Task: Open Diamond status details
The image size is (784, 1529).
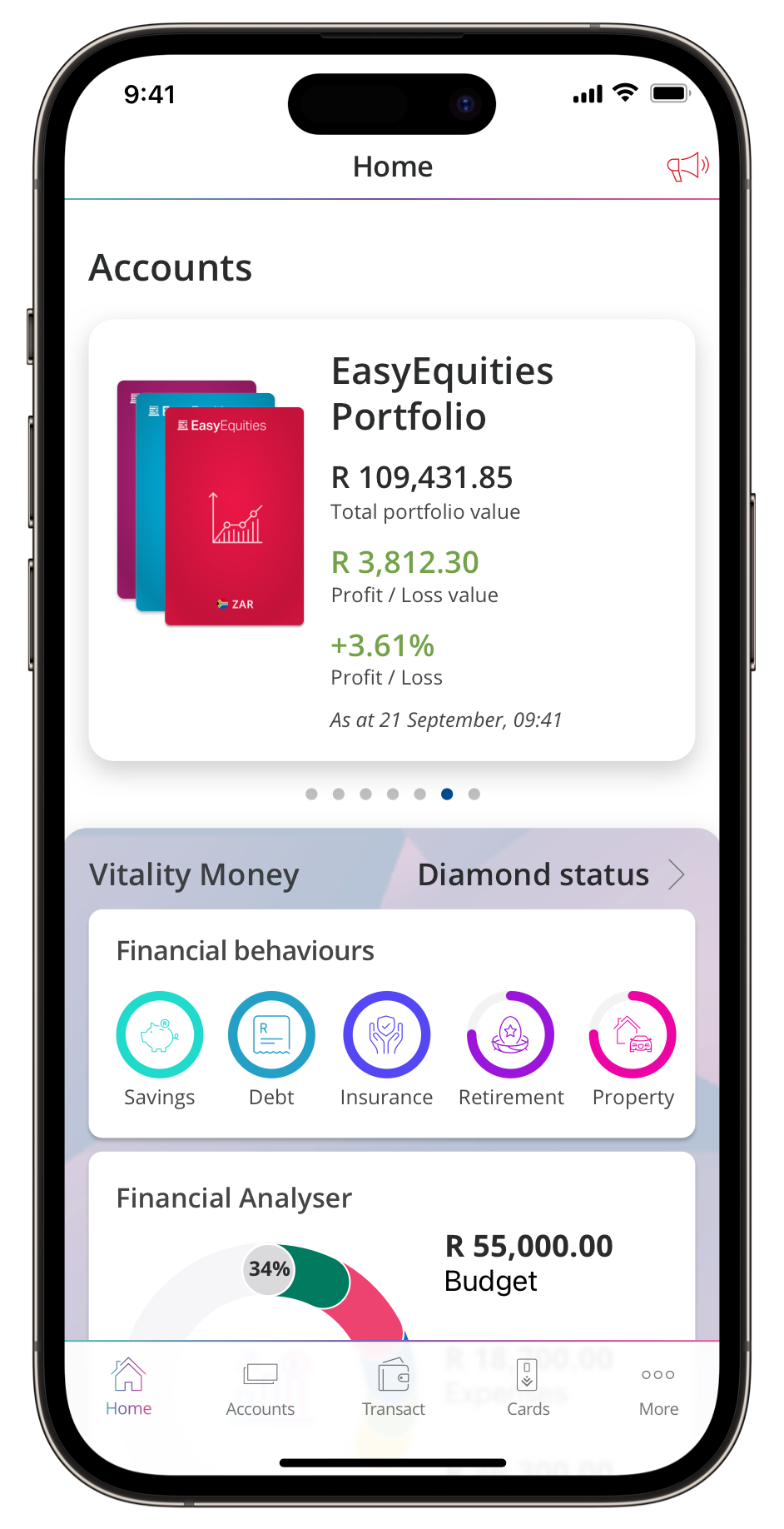Action: click(x=552, y=874)
